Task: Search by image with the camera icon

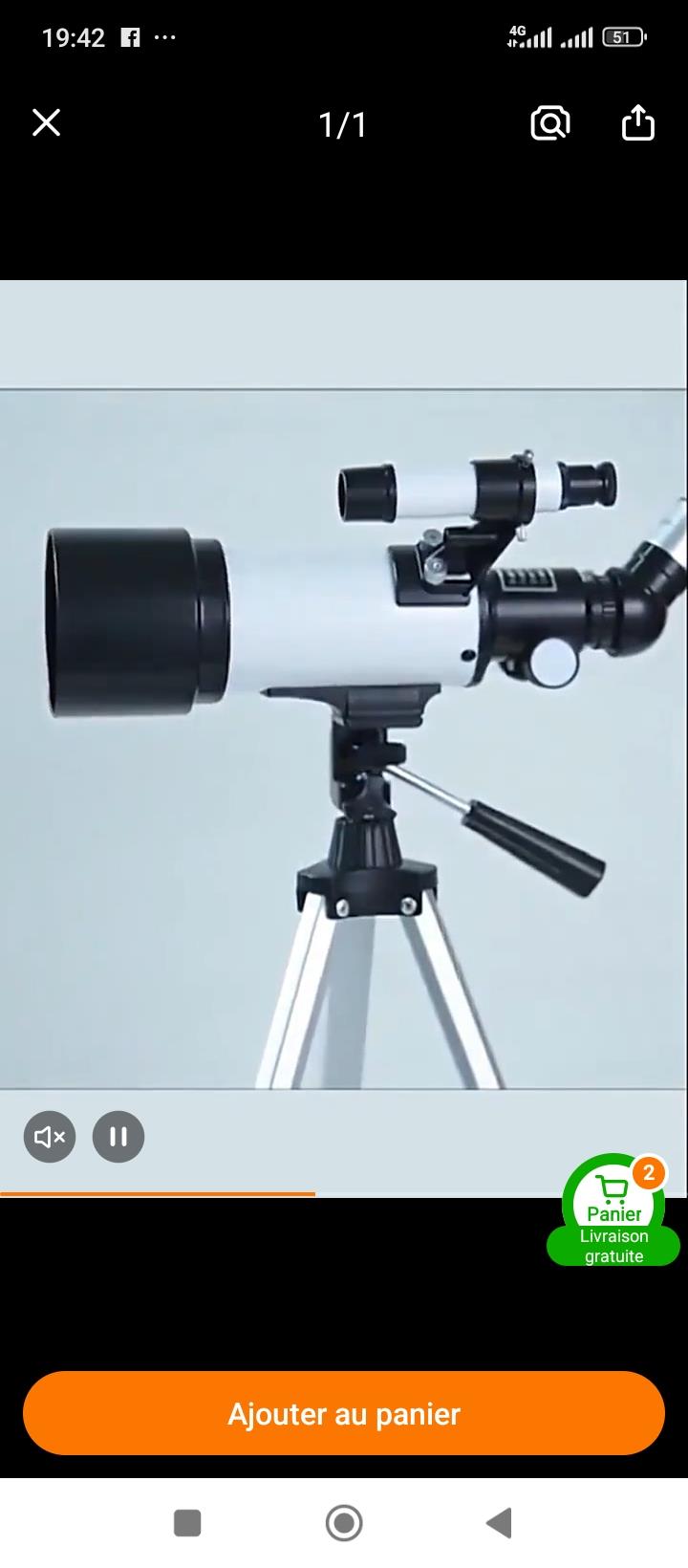Action: [x=550, y=123]
